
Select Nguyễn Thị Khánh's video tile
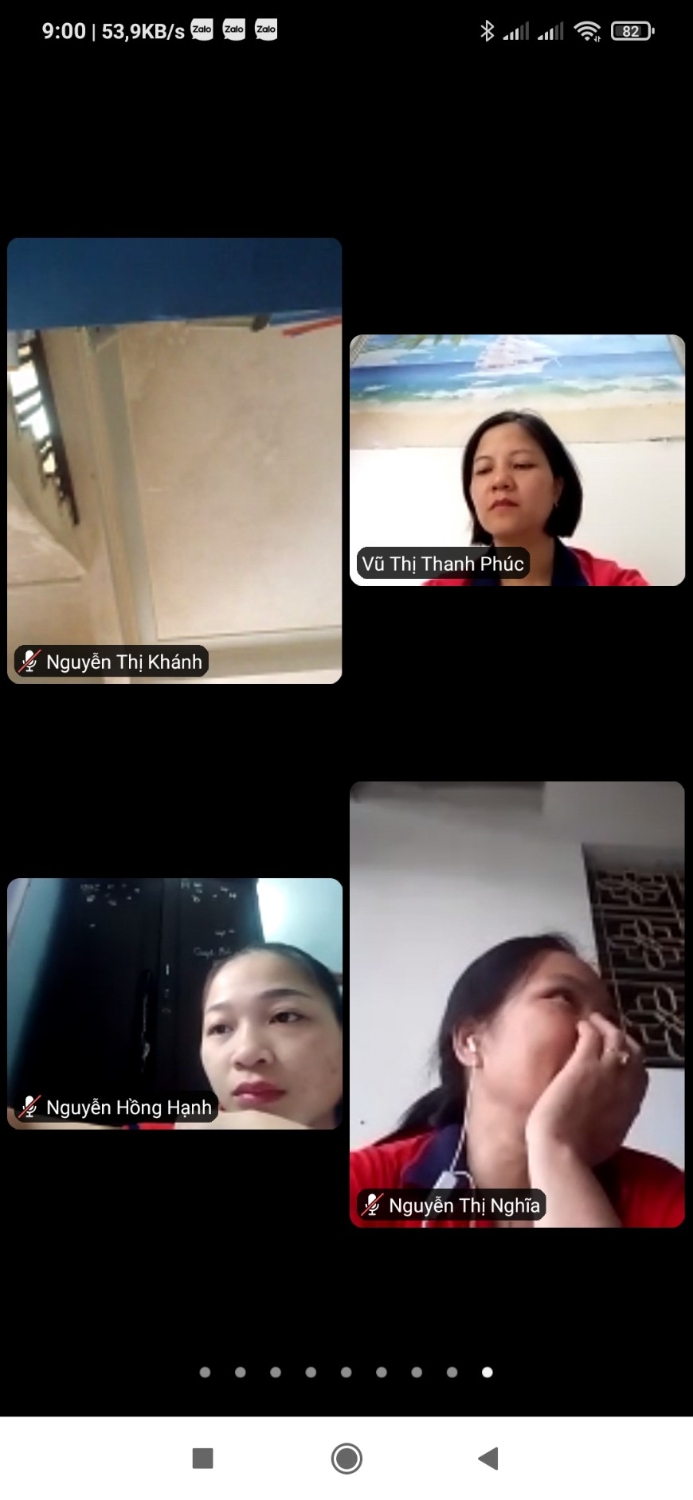pyautogui.click(x=174, y=460)
